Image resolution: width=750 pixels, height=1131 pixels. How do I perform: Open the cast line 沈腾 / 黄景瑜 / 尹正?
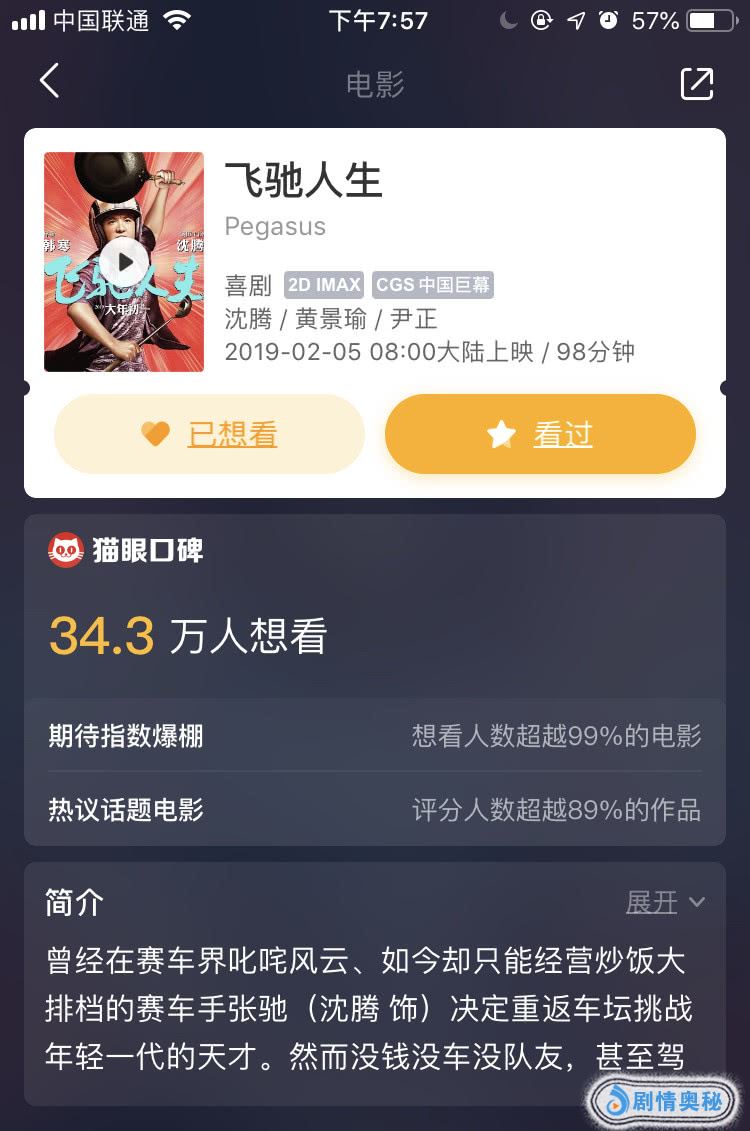[x=331, y=319]
